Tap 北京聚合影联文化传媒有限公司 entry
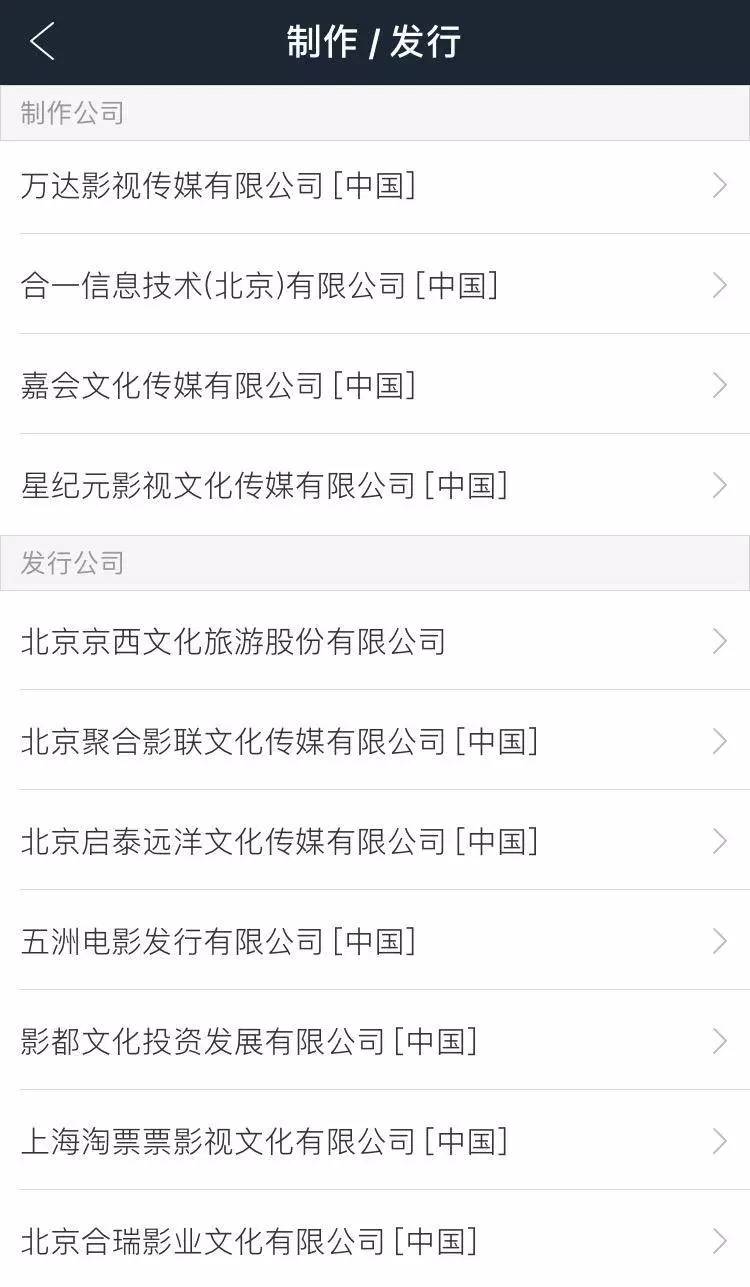750x1287 pixels. [375, 741]
